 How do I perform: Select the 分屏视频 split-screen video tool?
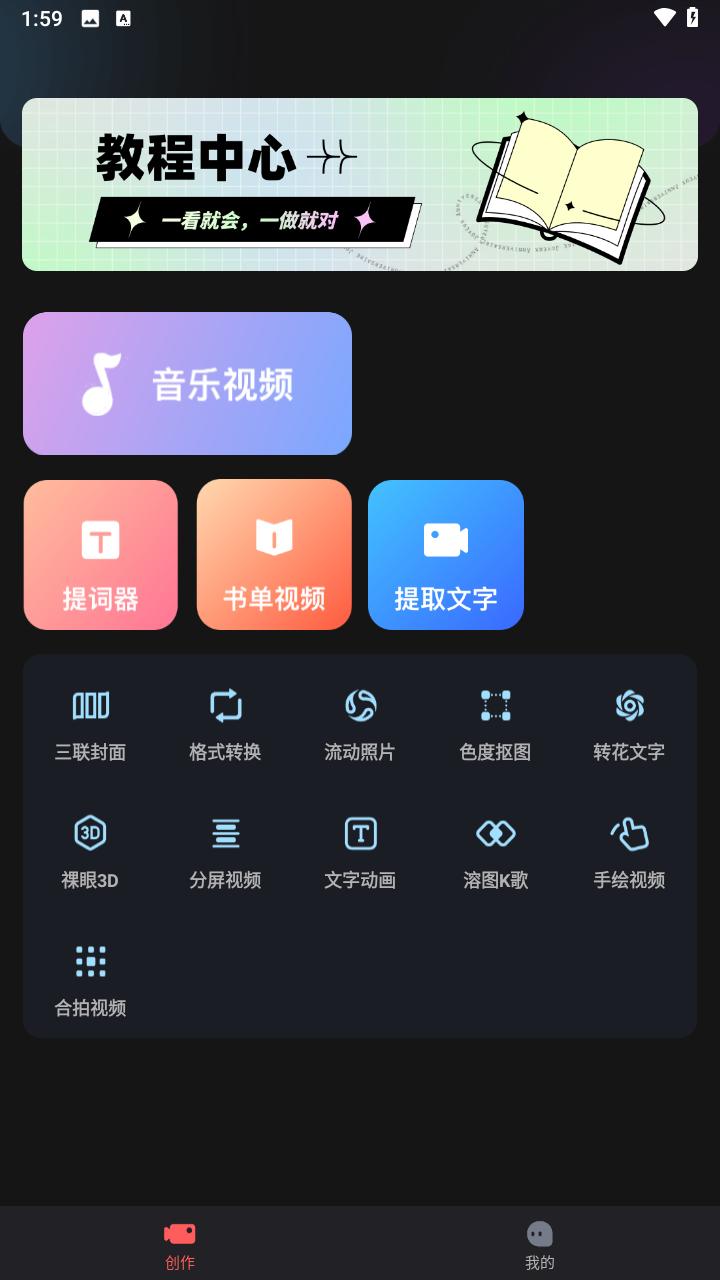pyautogui.click(x=224, y=848)
